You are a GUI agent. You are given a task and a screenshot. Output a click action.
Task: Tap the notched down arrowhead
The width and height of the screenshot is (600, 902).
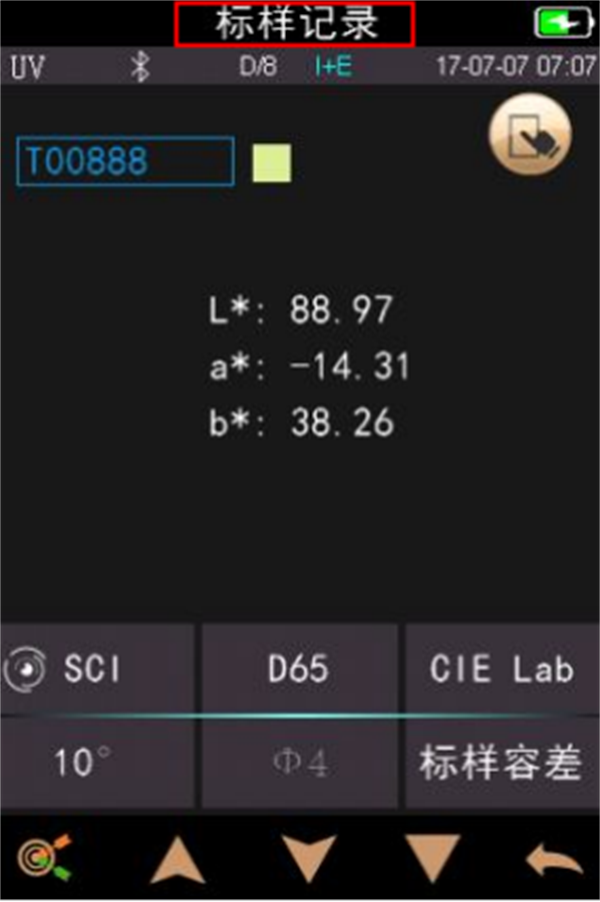click(307, 860)
